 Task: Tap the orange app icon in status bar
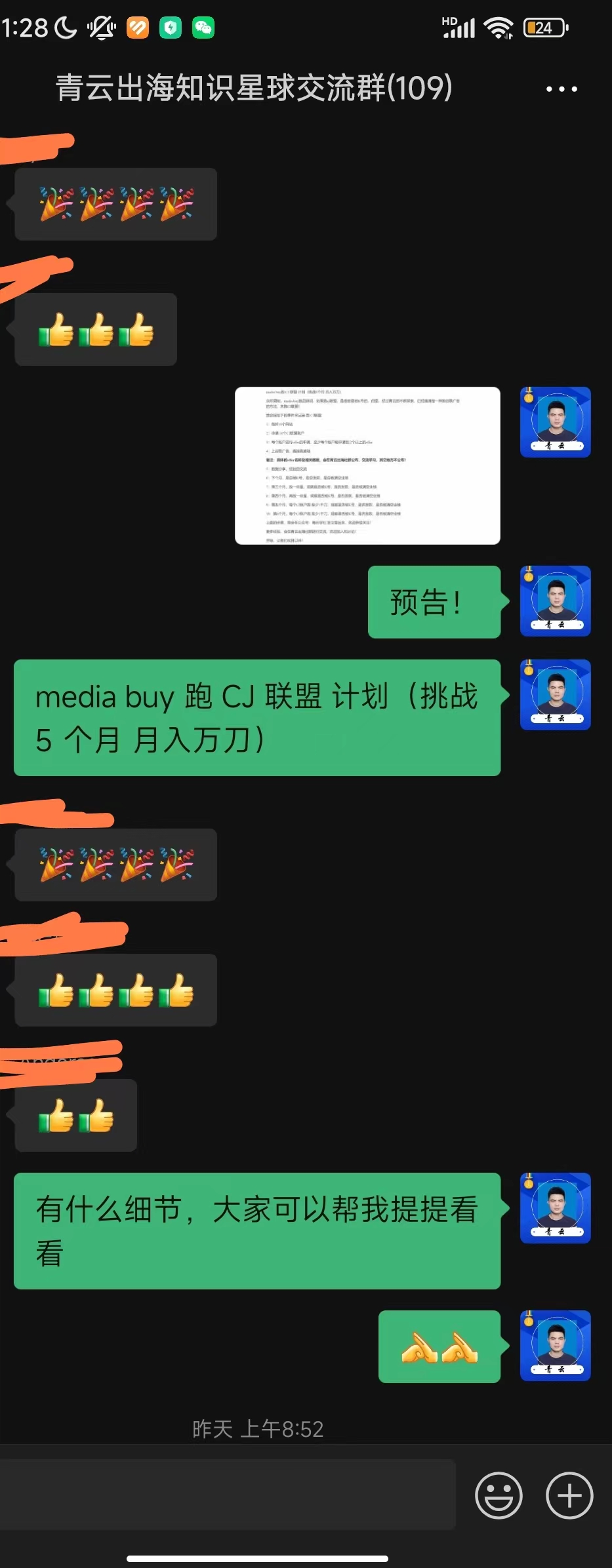(137, 28)
